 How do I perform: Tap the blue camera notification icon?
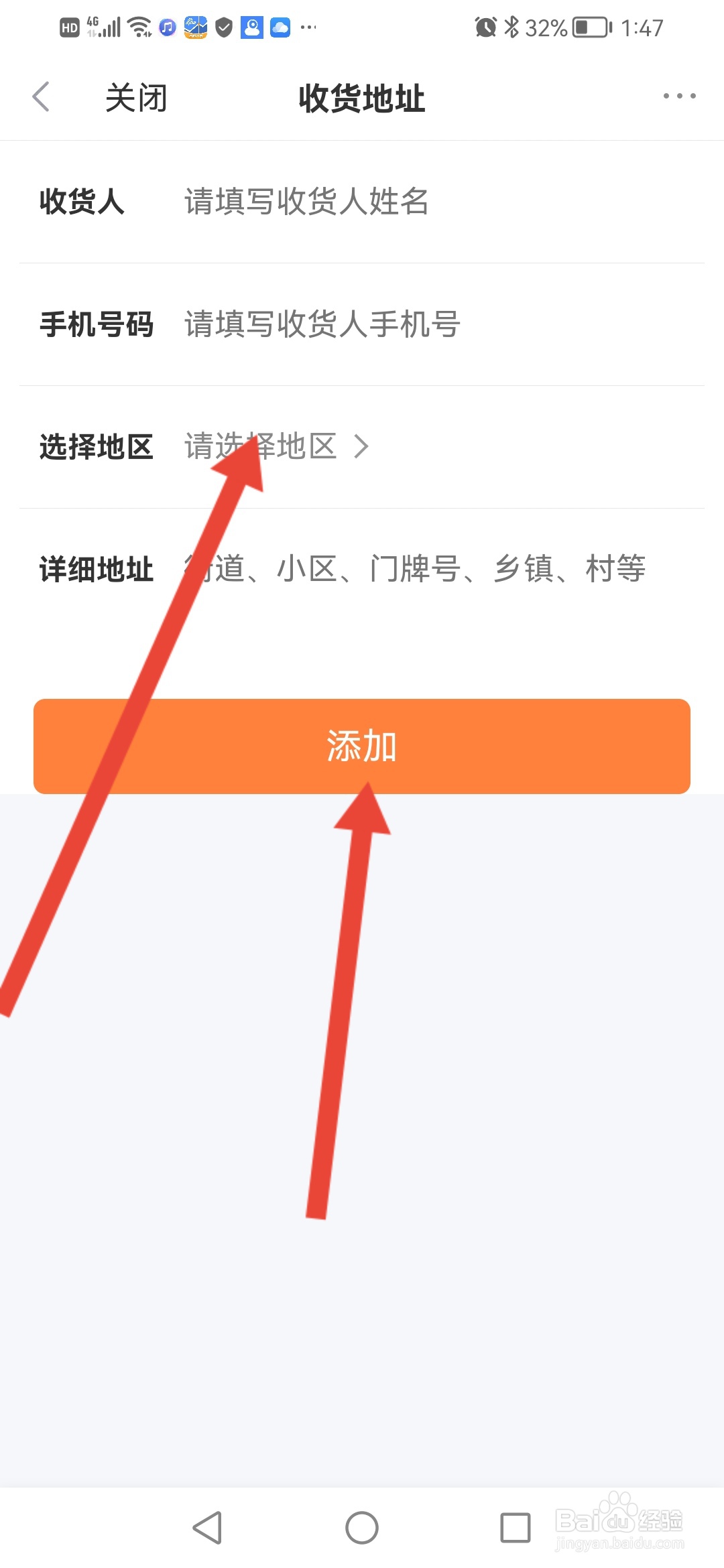point(253,27)
